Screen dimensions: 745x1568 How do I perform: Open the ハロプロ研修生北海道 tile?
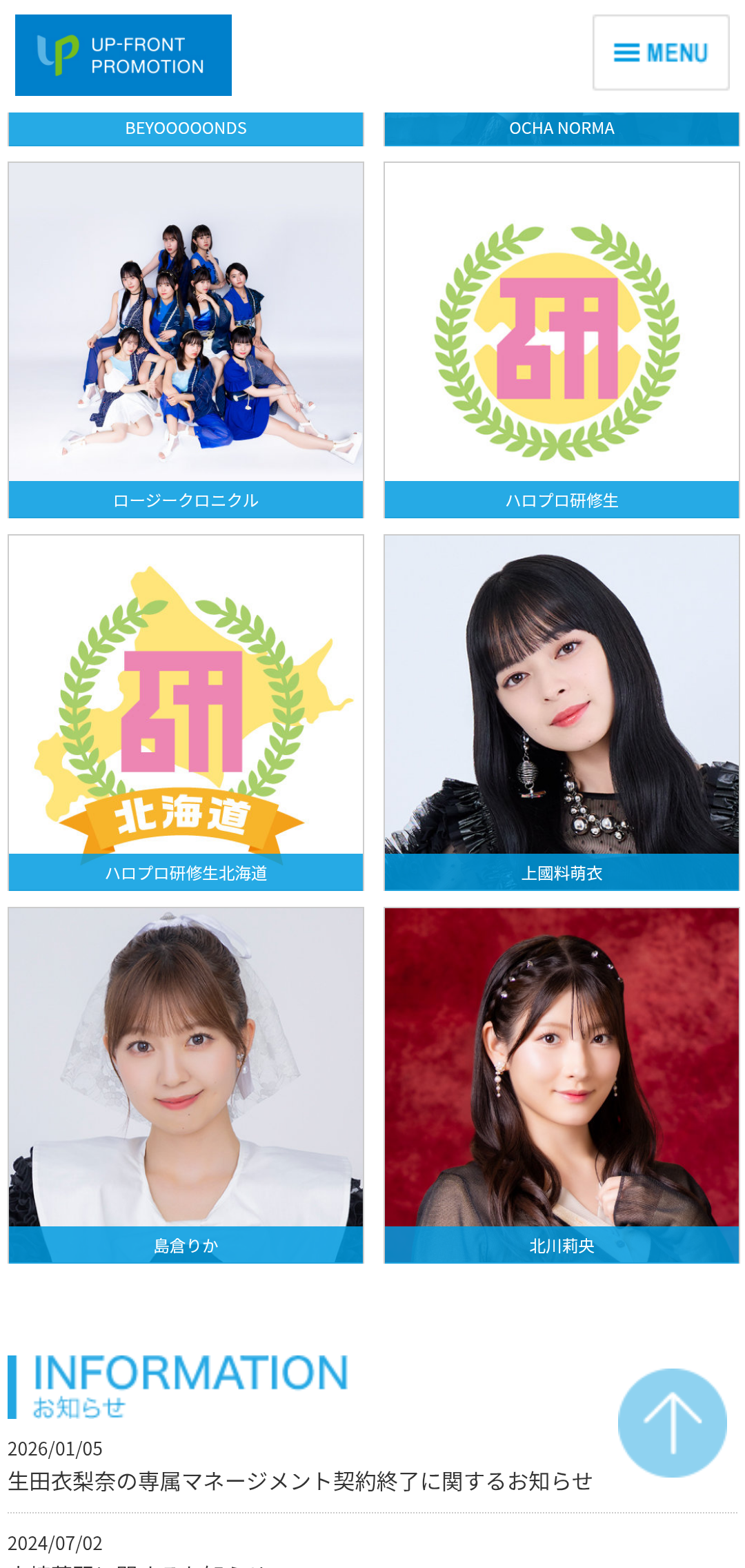186,712
